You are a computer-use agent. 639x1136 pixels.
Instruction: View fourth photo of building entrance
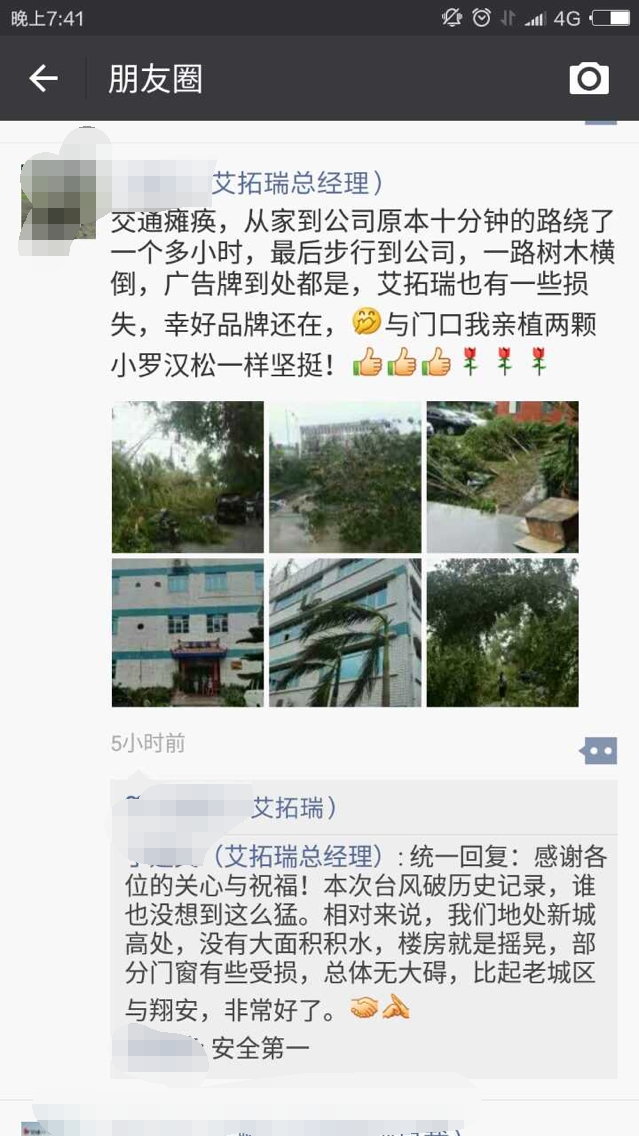[188, 632]
